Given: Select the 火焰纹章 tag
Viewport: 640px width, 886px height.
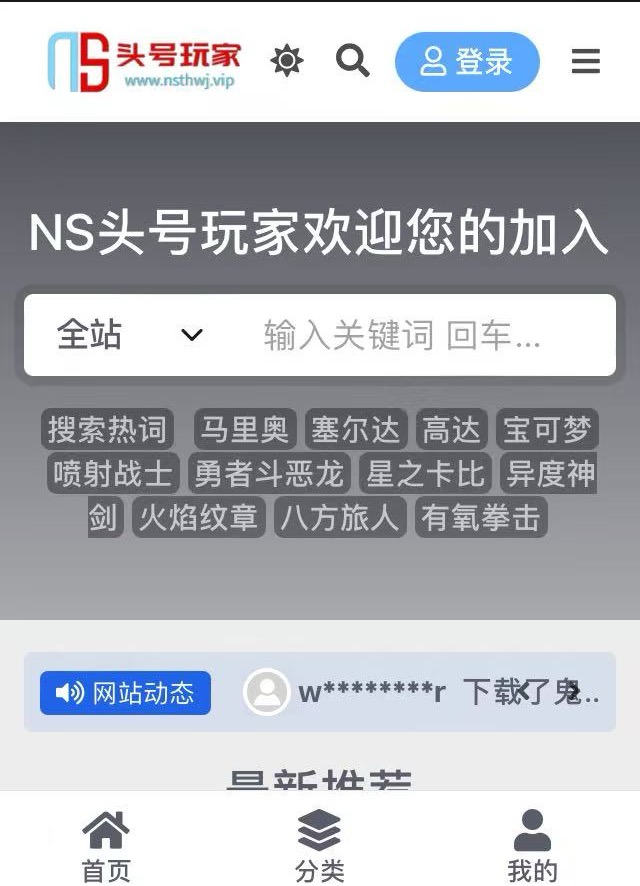Looking at the screenshot, I should [199, 518].
